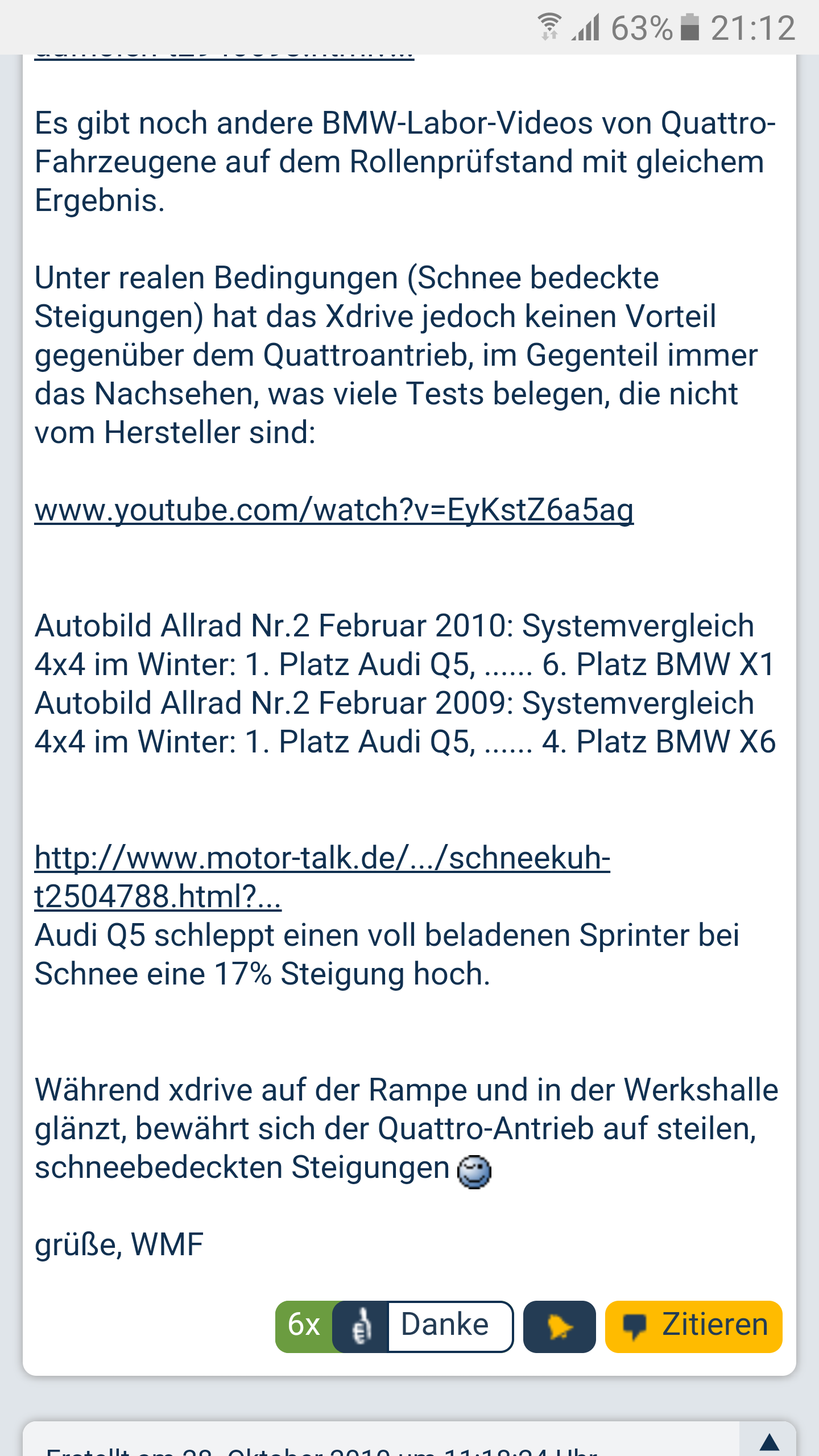Give thanks with the Danke button

click(445, 1326)
